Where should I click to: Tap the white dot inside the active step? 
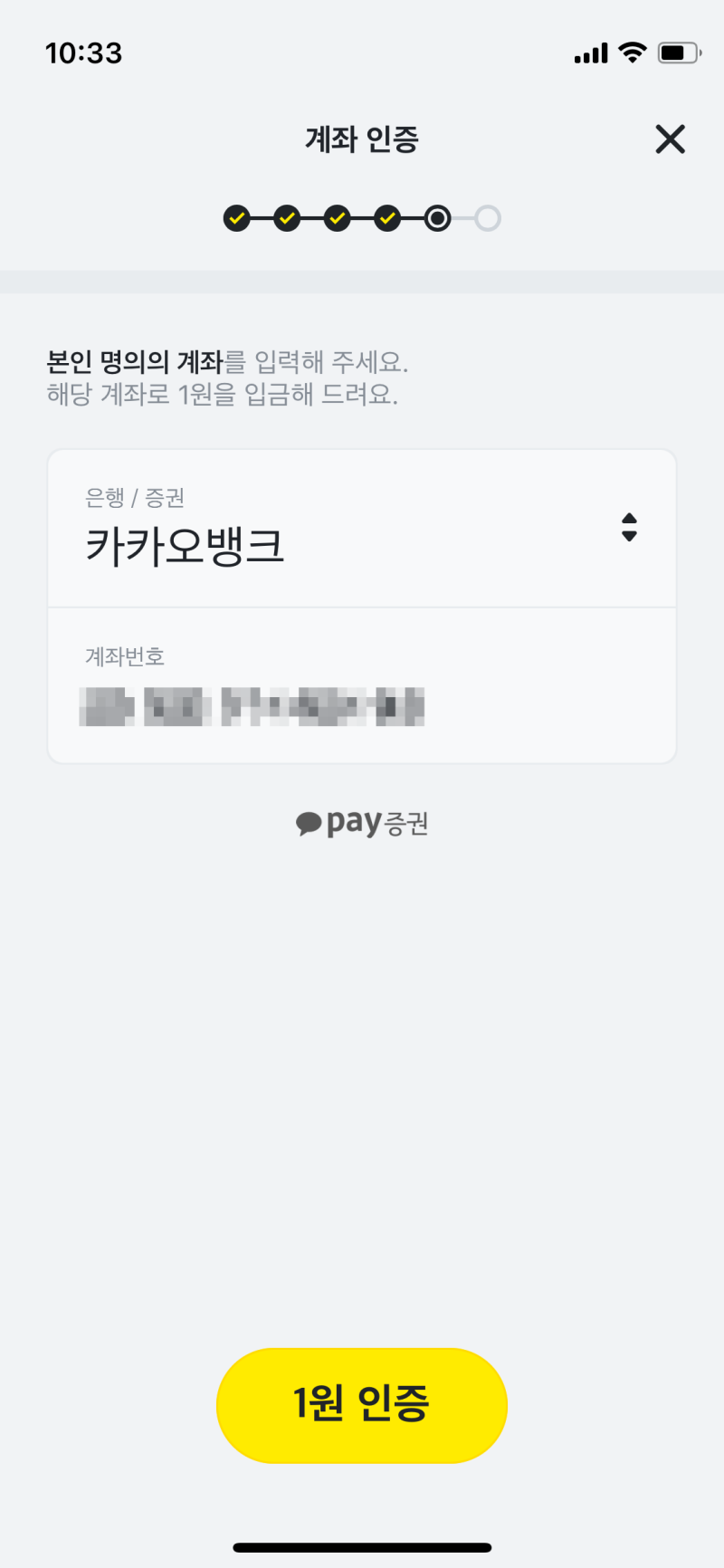pyautogui.click(x=437, y=218)
